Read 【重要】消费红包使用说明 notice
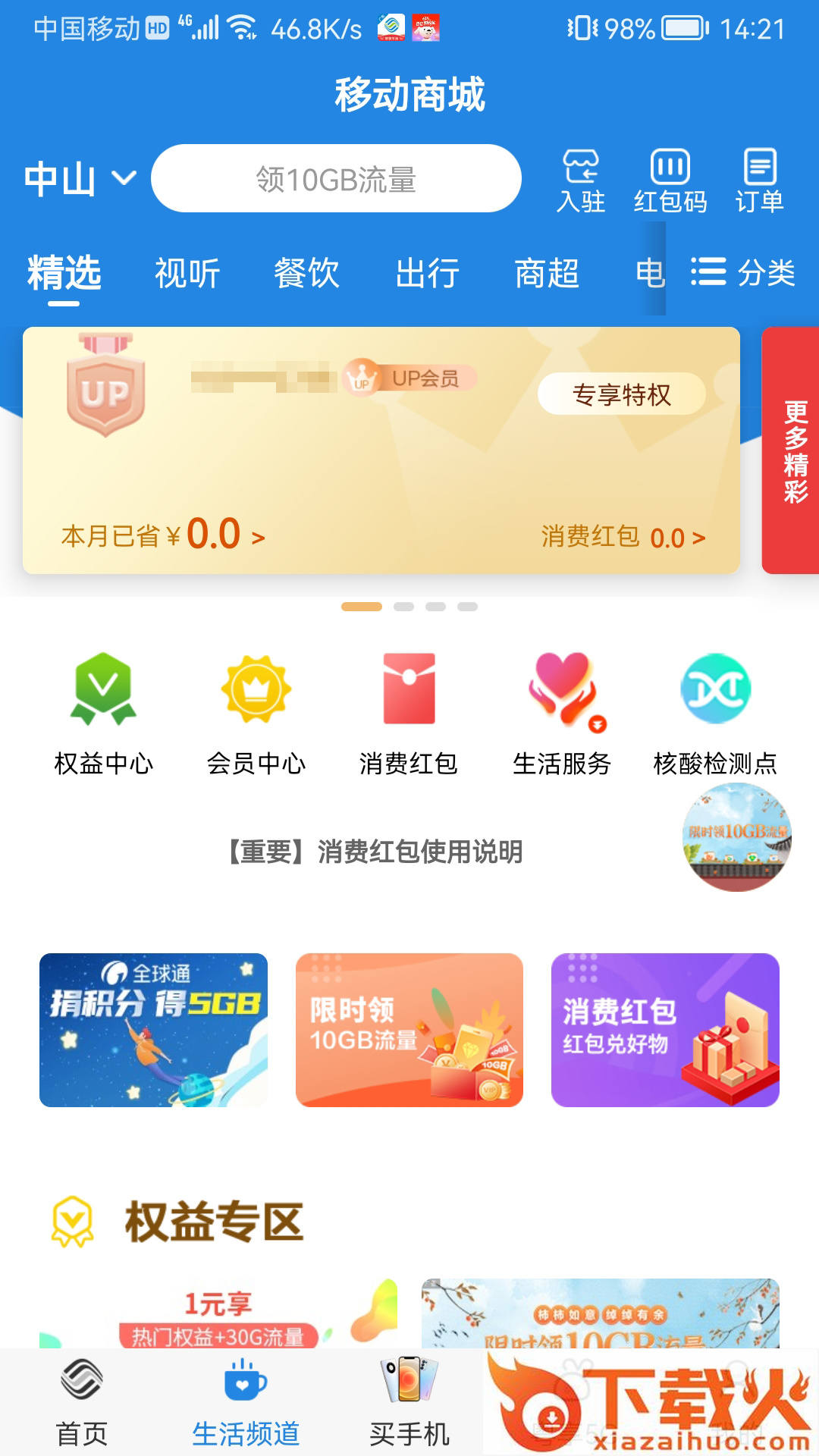 pyautogui.click(x=375, y=852)
